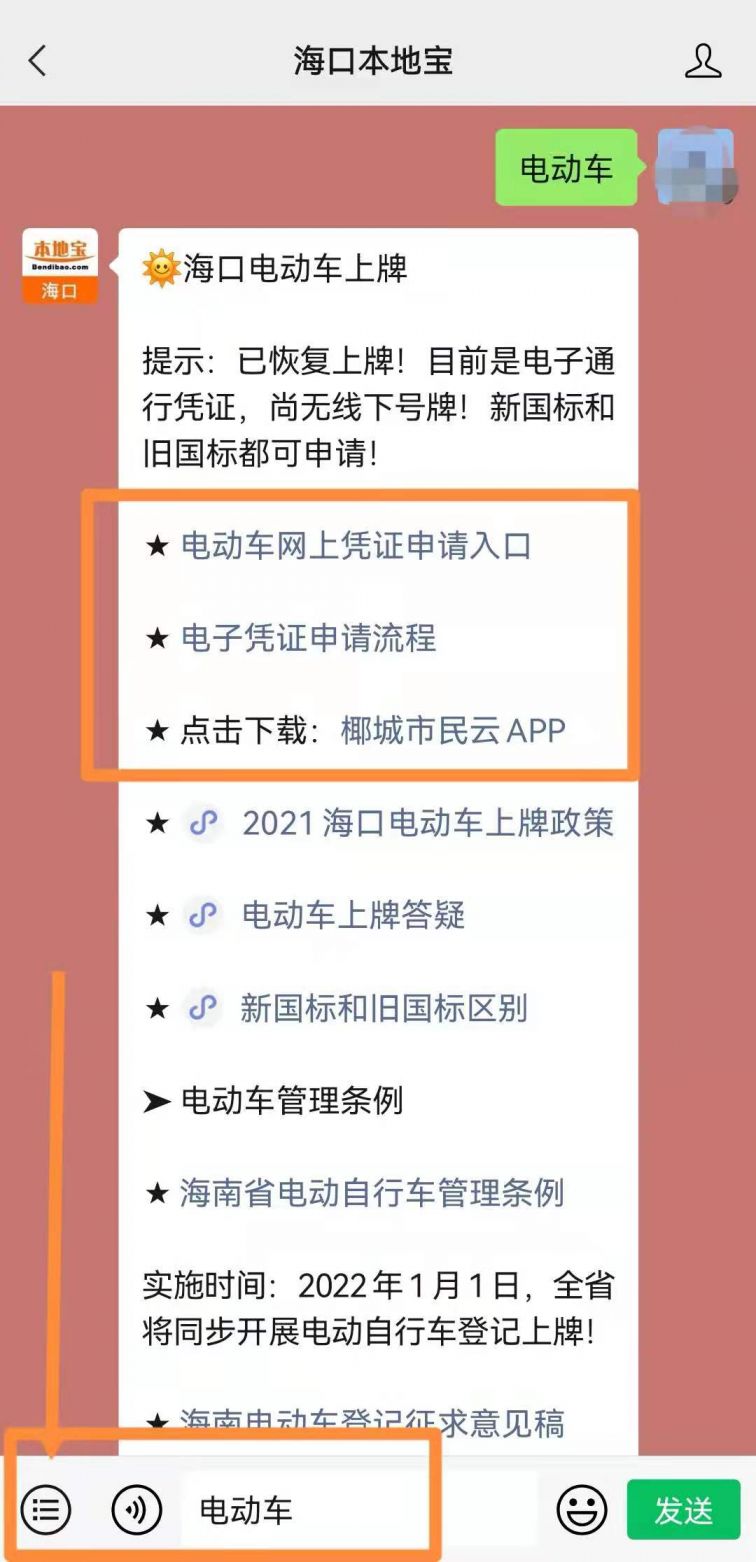Tap the message field containing 电动车
Screen dimensions: 756x1562
click(x=360, y=1509)
